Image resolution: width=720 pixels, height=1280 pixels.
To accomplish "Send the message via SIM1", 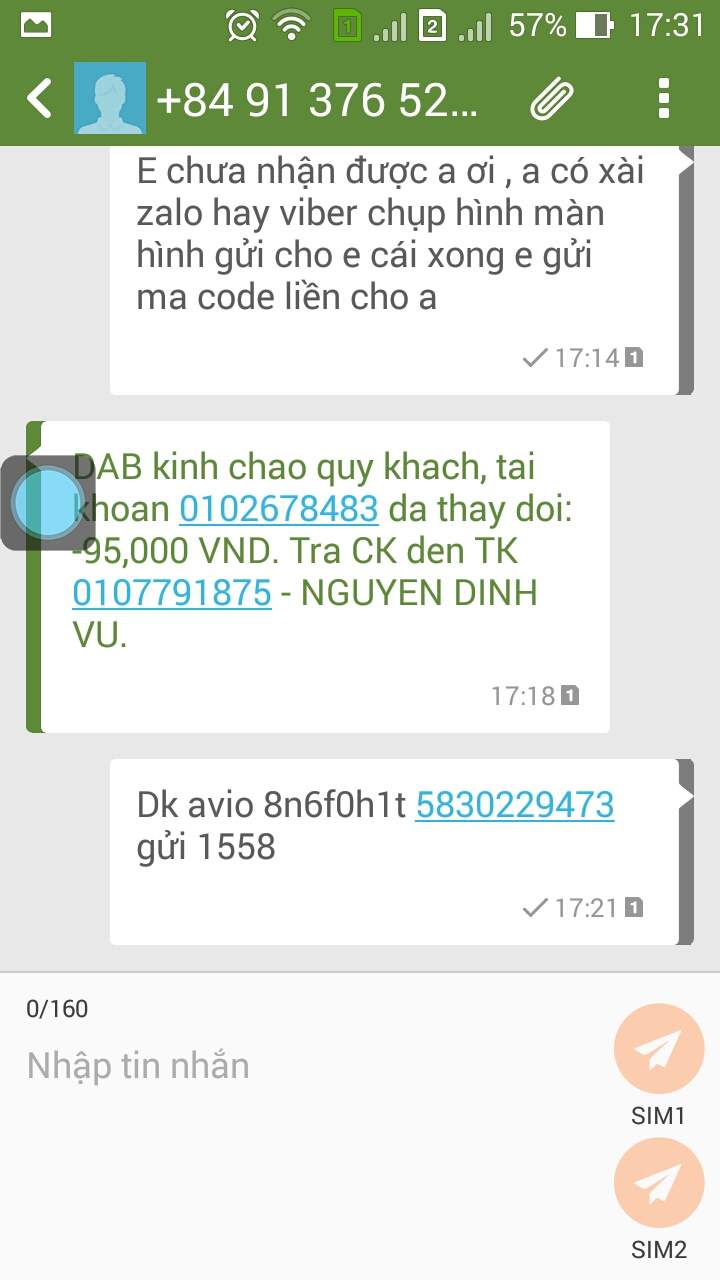I will click(659, 1049).
